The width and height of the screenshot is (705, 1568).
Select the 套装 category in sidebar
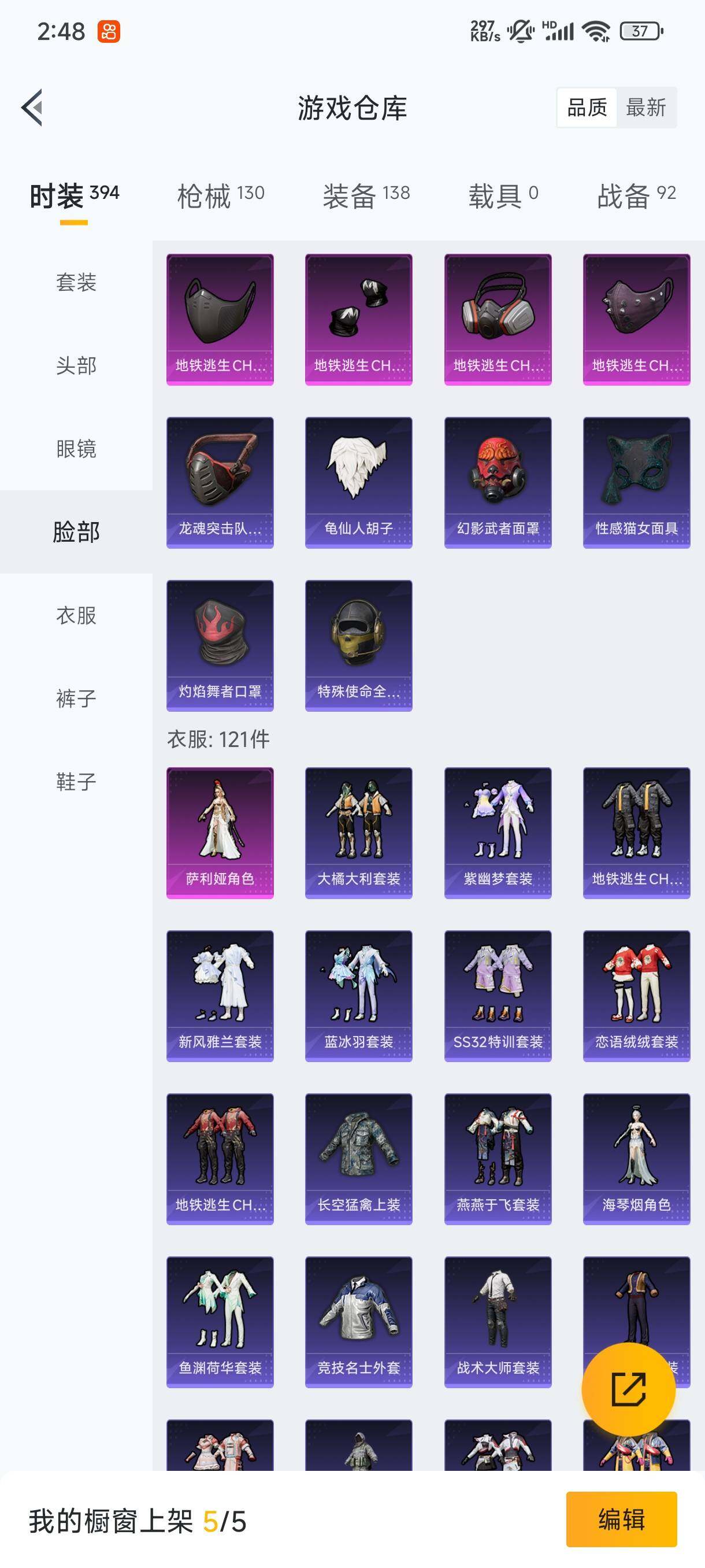coord(76,282)
